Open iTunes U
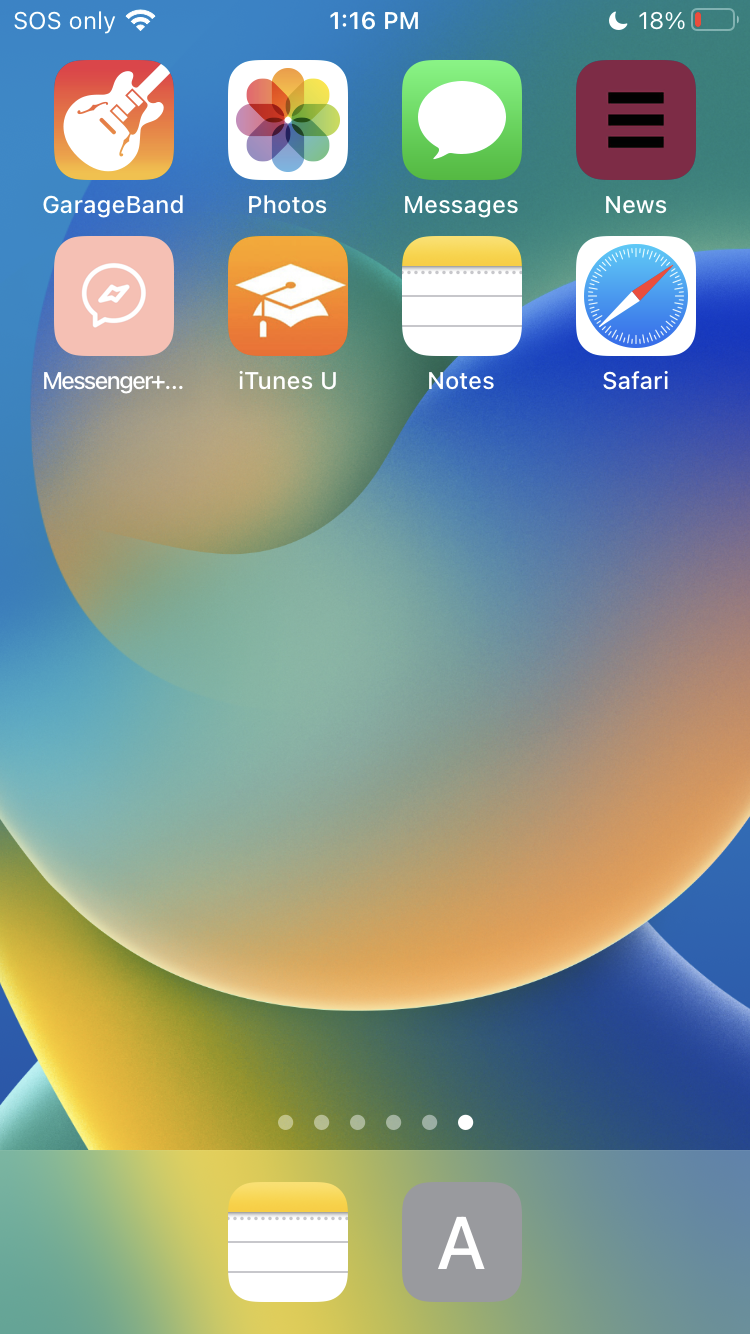Viewport: 750px width, 1334px height. (x=287, y=296)
